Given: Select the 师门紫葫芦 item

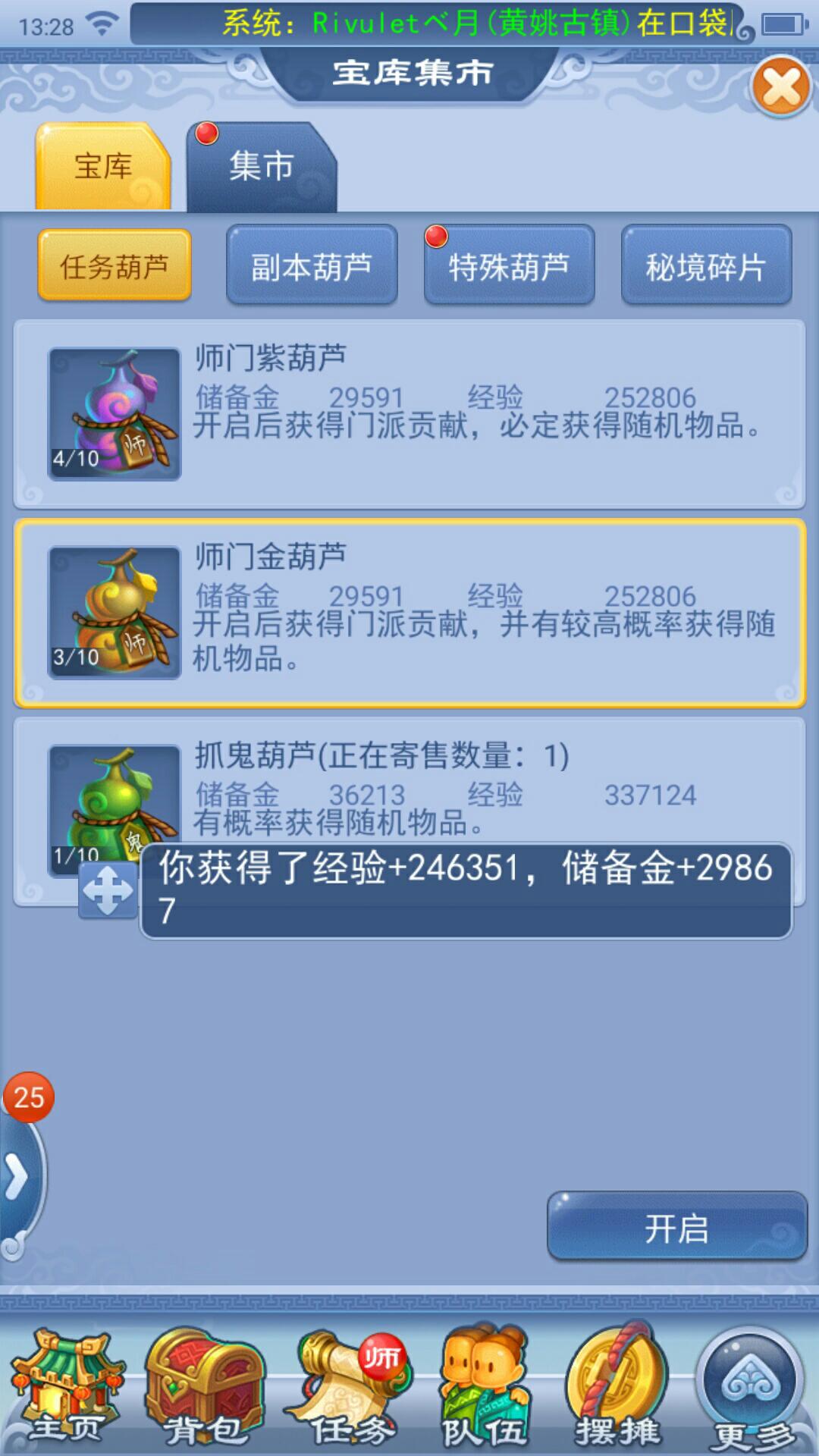Looking at the screenshot, I should pyautogui.click(x=409, y=414).
